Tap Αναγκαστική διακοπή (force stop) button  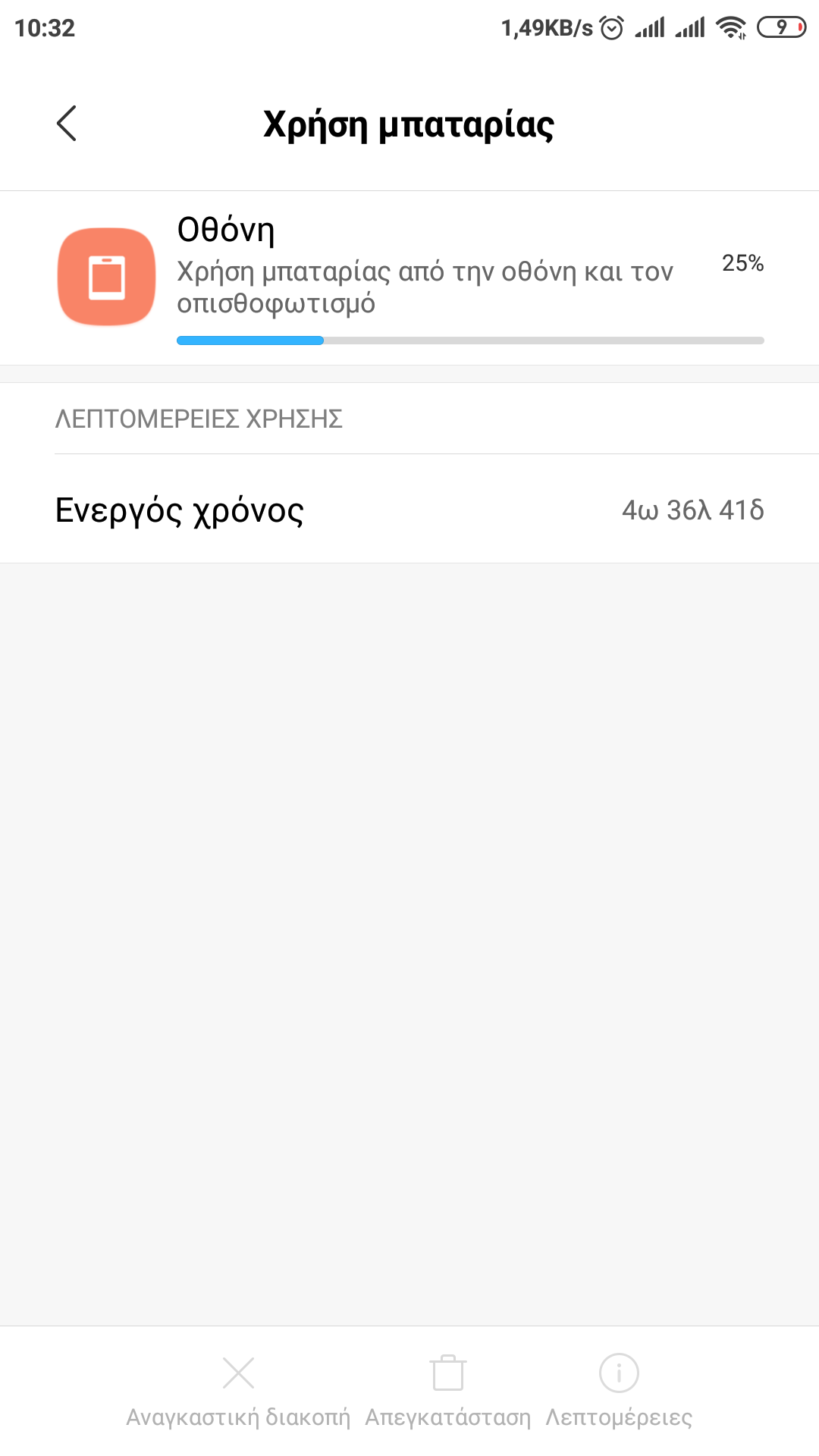(238, 1390)
